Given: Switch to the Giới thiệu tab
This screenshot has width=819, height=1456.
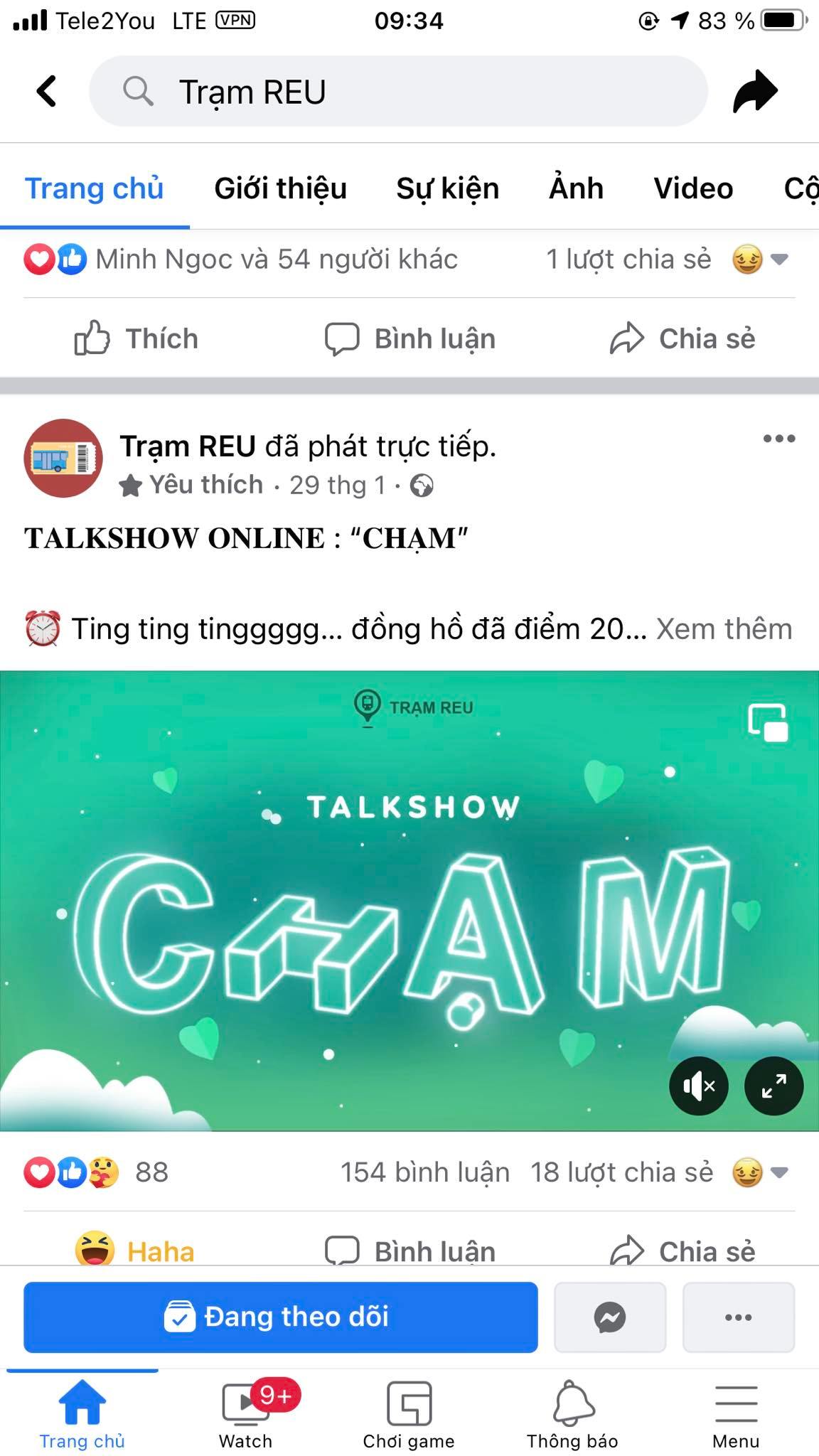Looking at the screenshot, I should (280, 189).
